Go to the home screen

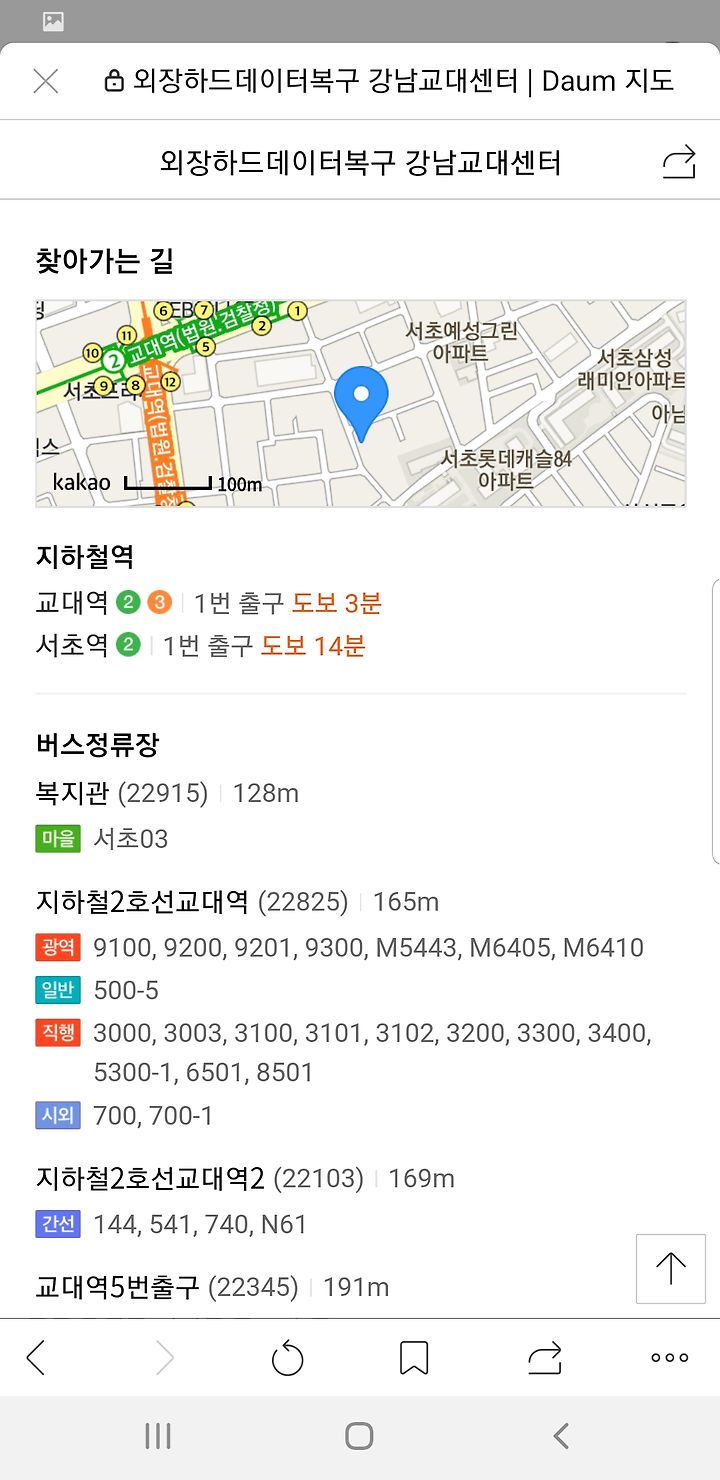pyautogui.click(x=359, y=1436)
